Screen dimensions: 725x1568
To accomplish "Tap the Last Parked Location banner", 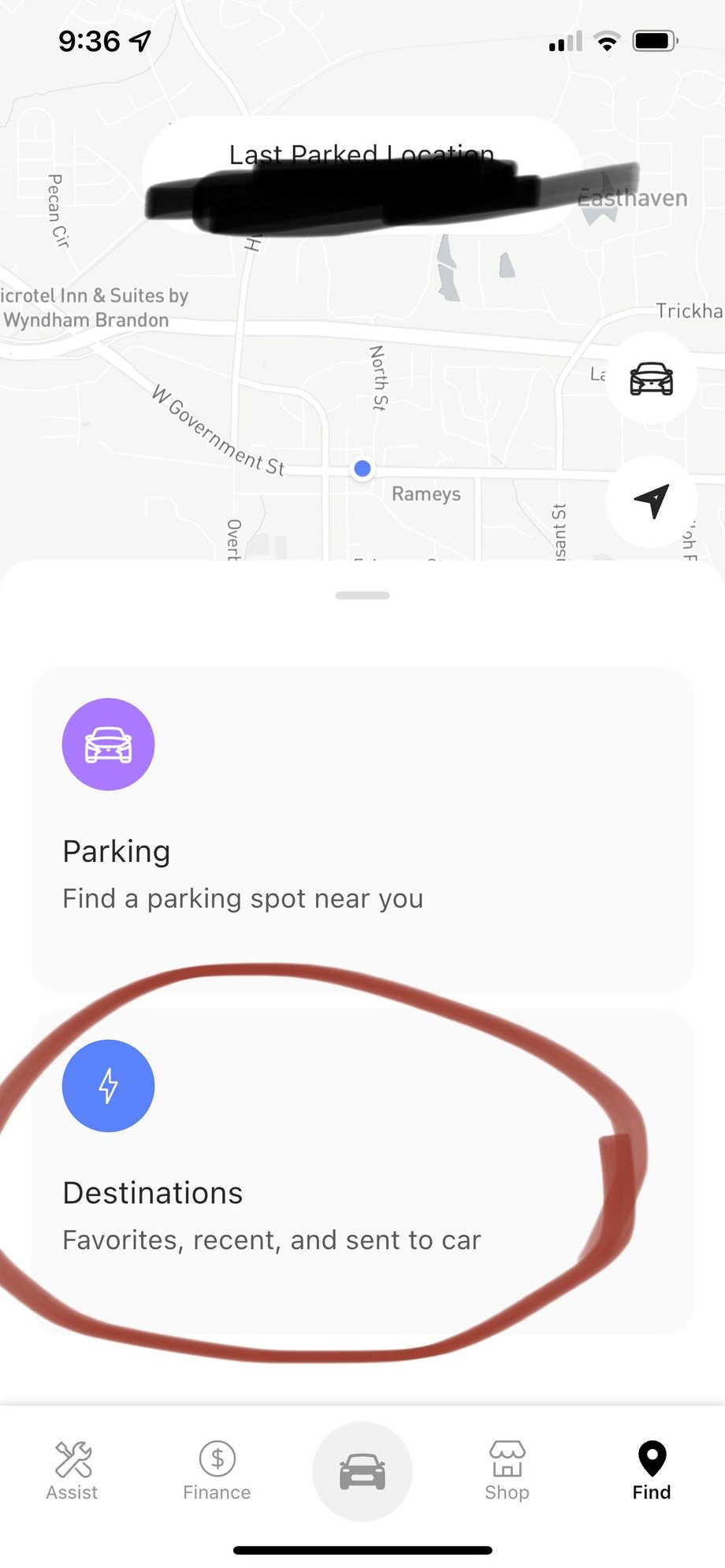I will click(362, 175).
